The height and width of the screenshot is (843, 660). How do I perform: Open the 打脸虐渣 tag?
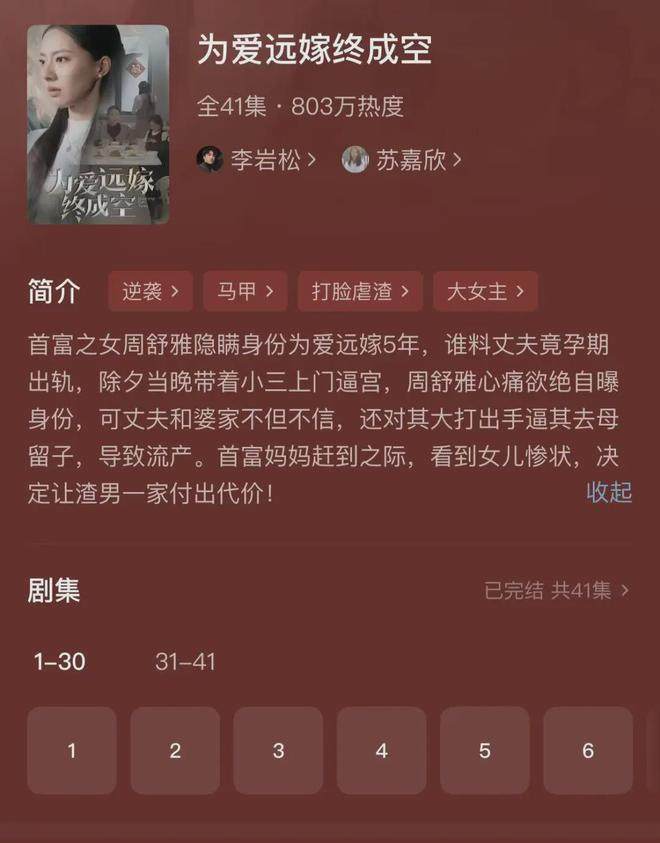360,292
